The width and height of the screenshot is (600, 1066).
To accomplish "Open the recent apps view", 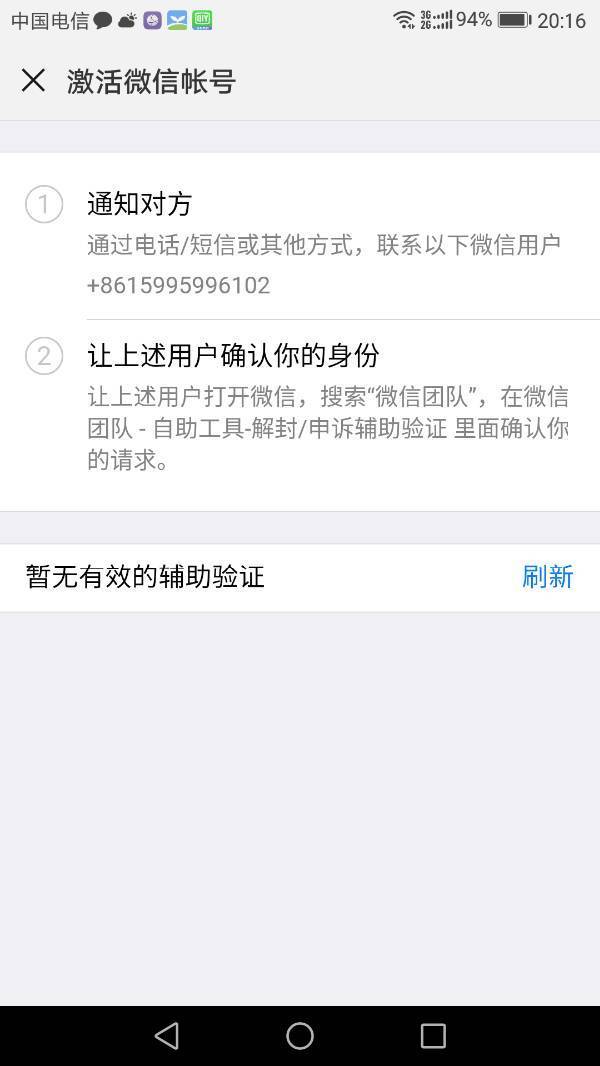I will click(433, 1035).
